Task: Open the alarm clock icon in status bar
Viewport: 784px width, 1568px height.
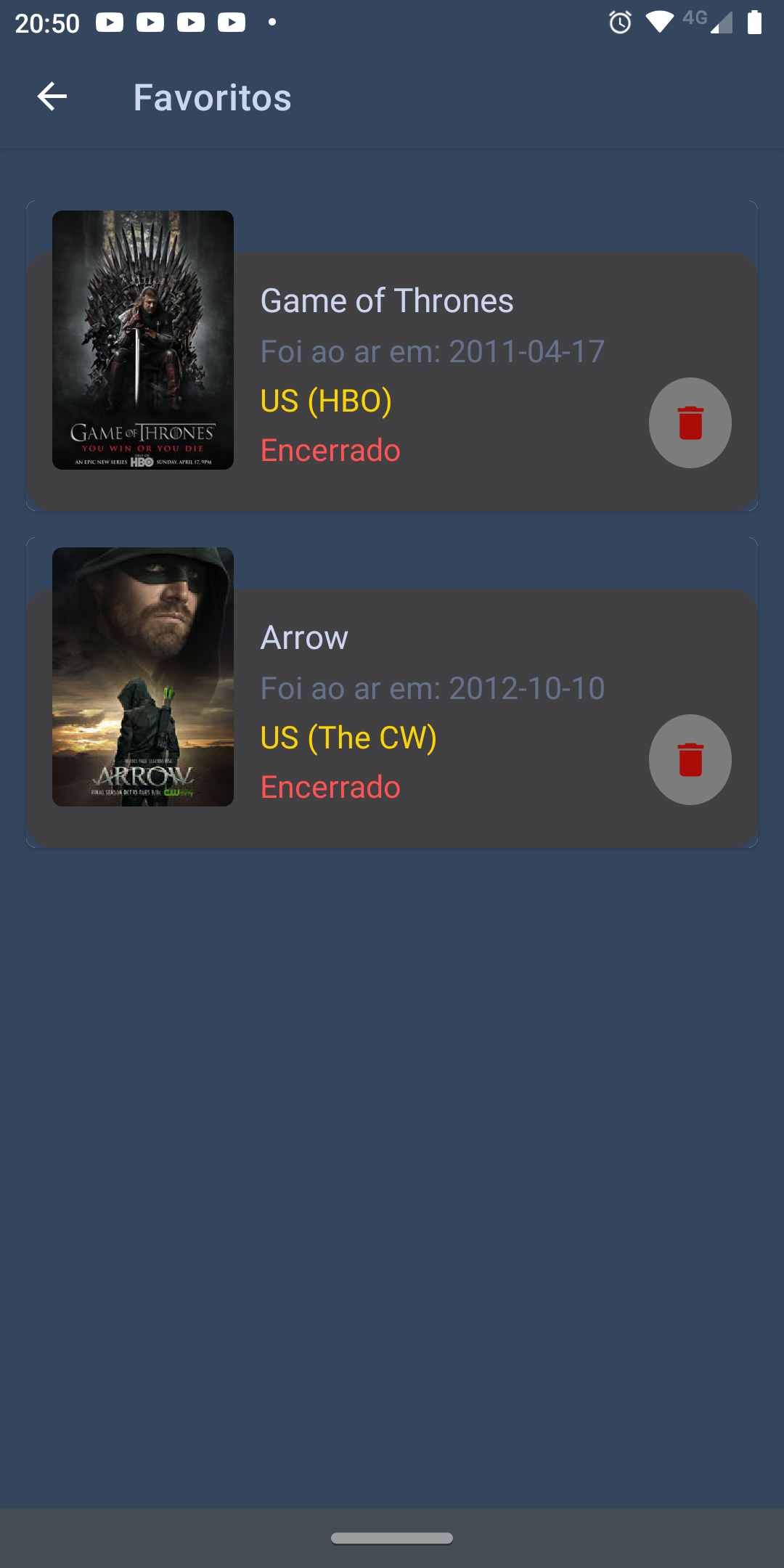Action: [x=619, y=23]
